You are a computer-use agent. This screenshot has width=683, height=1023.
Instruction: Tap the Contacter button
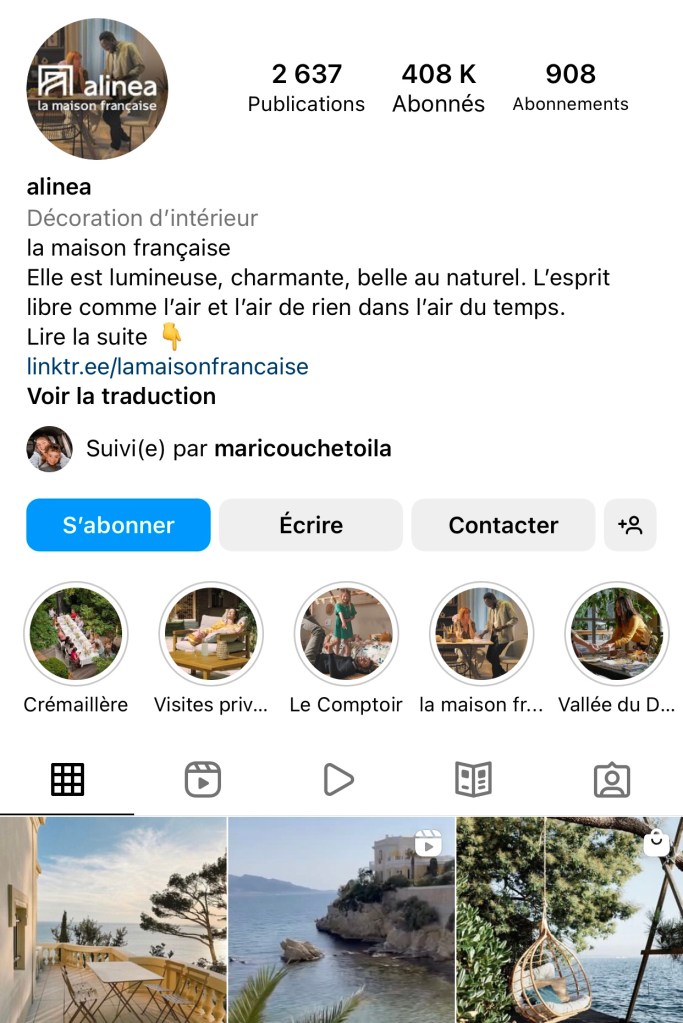pyautogui.click(x=503, y=525)
